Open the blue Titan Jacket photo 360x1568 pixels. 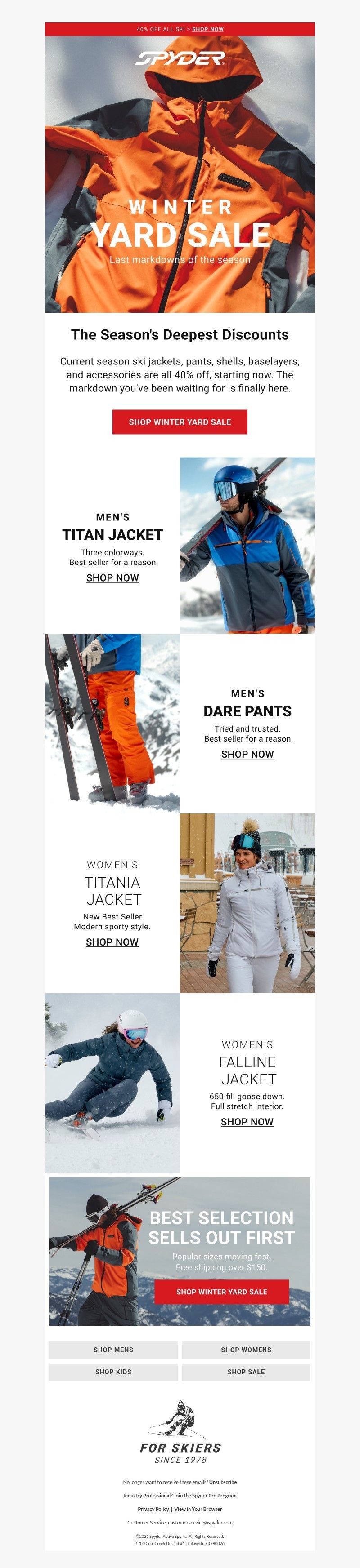pos(247,545)
